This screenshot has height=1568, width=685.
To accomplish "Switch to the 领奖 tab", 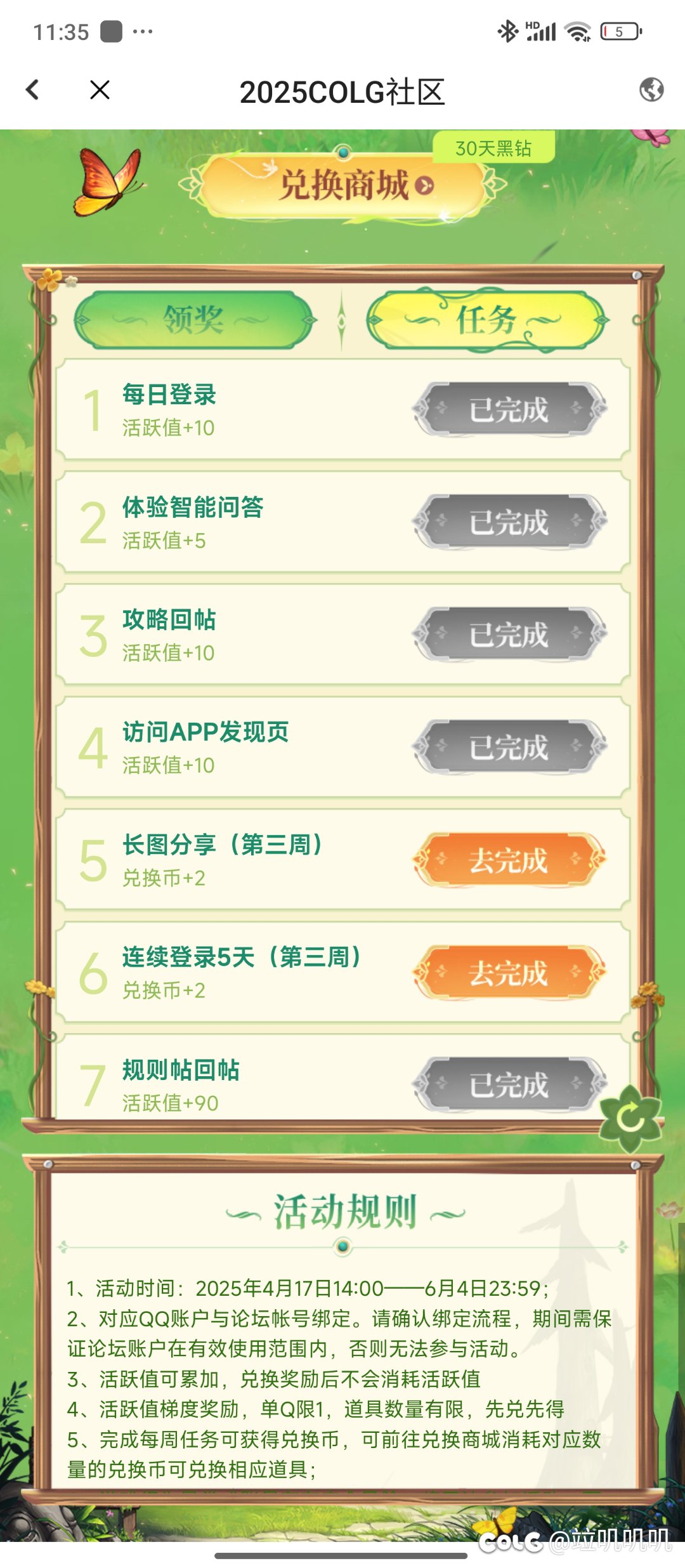I will 195,319.
